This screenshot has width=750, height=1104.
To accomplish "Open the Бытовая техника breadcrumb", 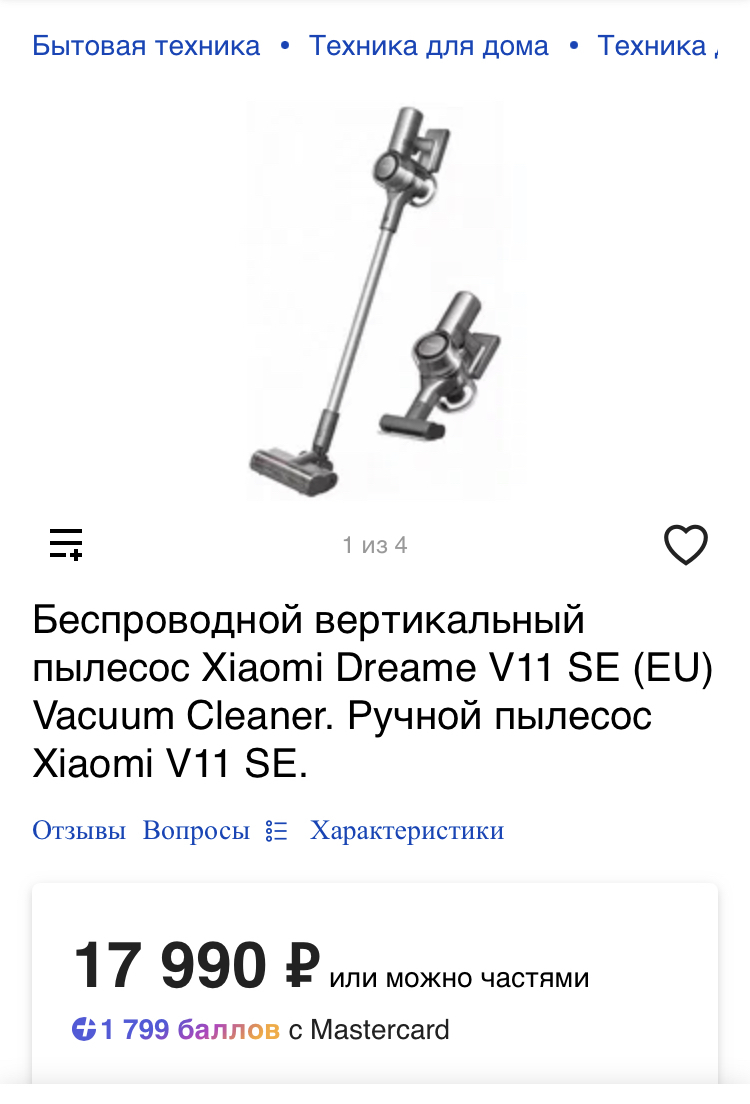I will pos(146,46).
